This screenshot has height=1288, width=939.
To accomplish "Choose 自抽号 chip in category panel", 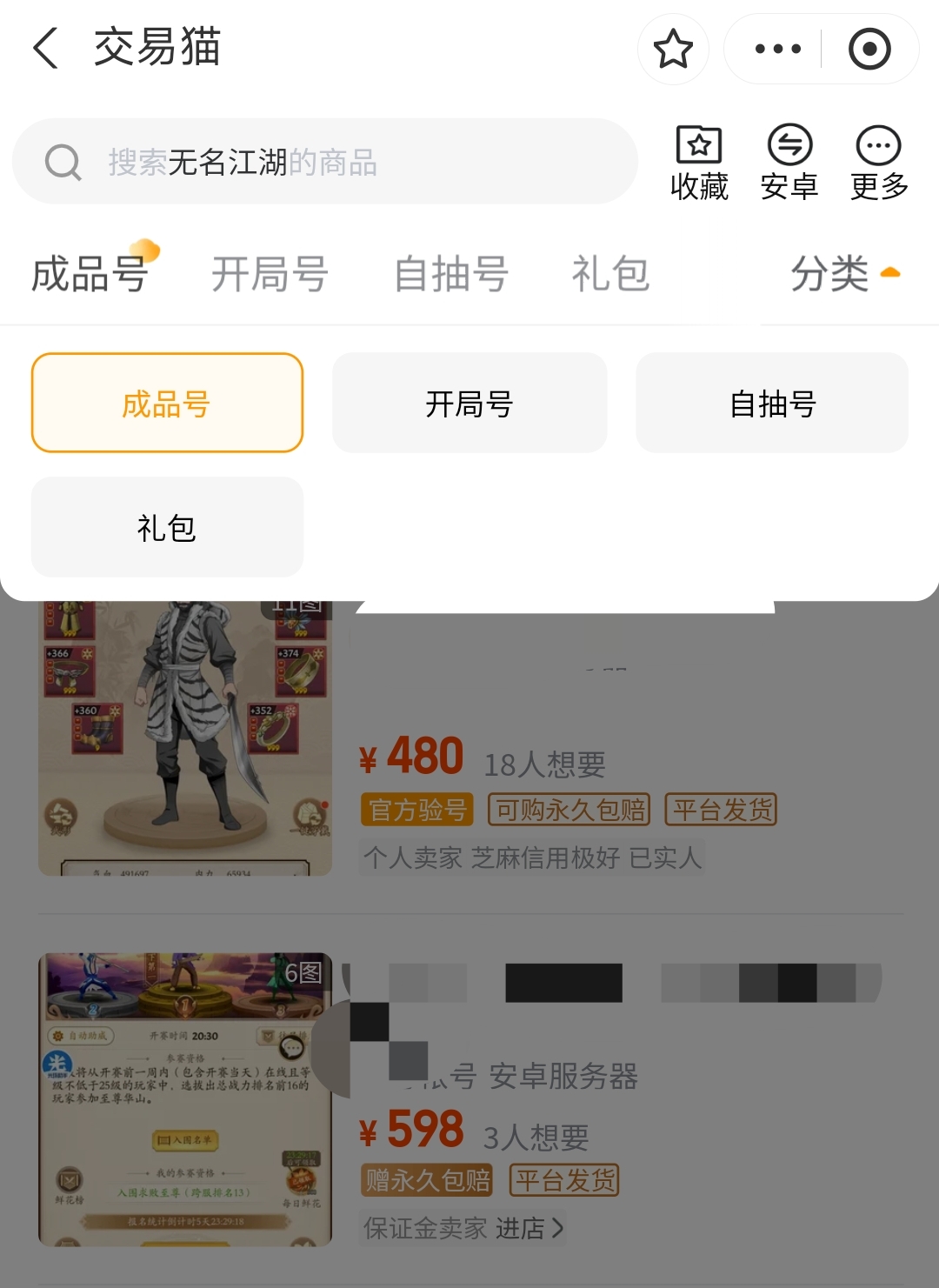I will point(772,403).
